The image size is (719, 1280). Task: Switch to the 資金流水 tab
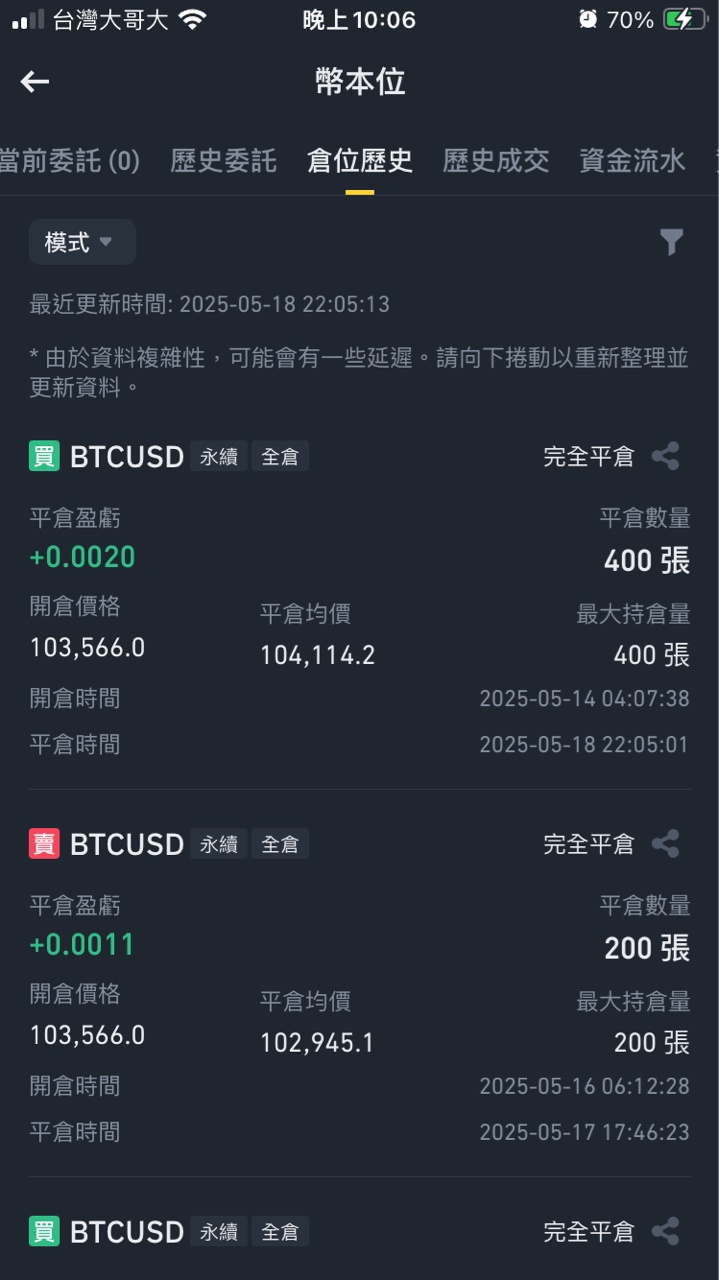click(x=632, y=161)
